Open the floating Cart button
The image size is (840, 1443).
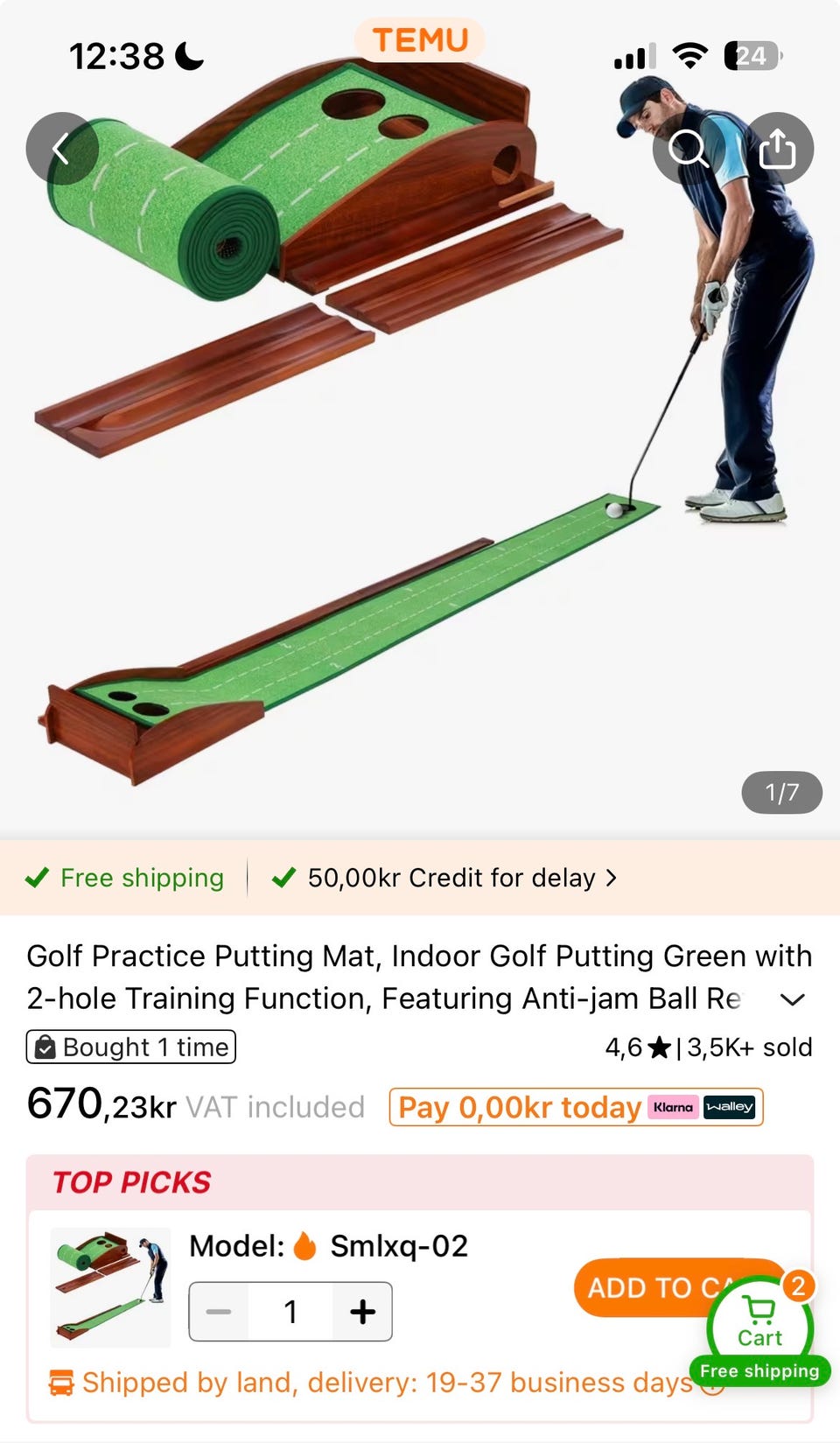(760, 1326)
